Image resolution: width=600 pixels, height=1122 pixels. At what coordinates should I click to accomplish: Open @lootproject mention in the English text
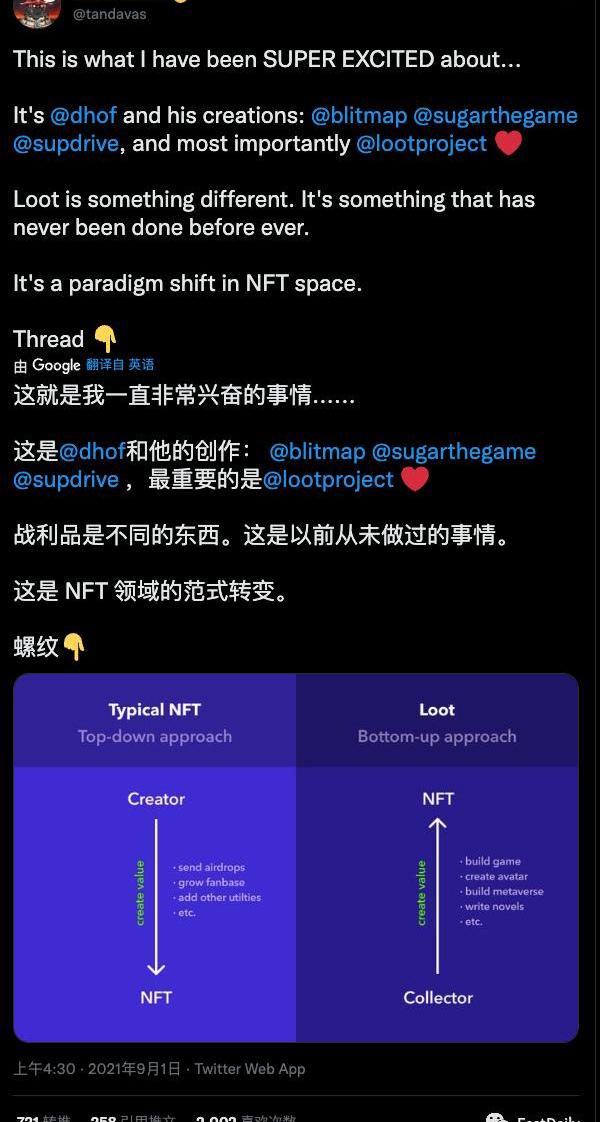click(x=421, y=143)
